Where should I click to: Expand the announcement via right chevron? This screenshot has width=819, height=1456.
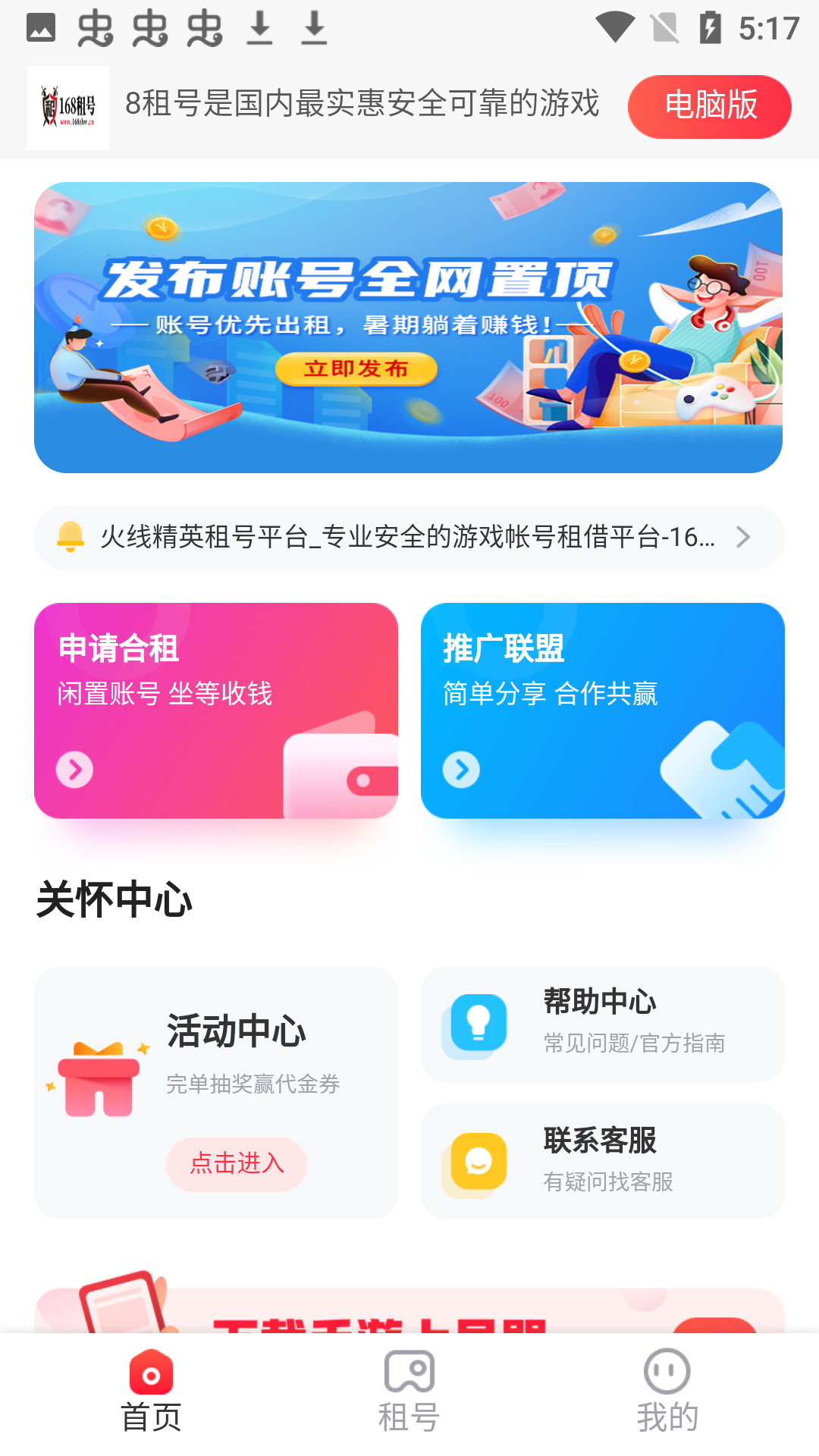(x=745, y=538)
